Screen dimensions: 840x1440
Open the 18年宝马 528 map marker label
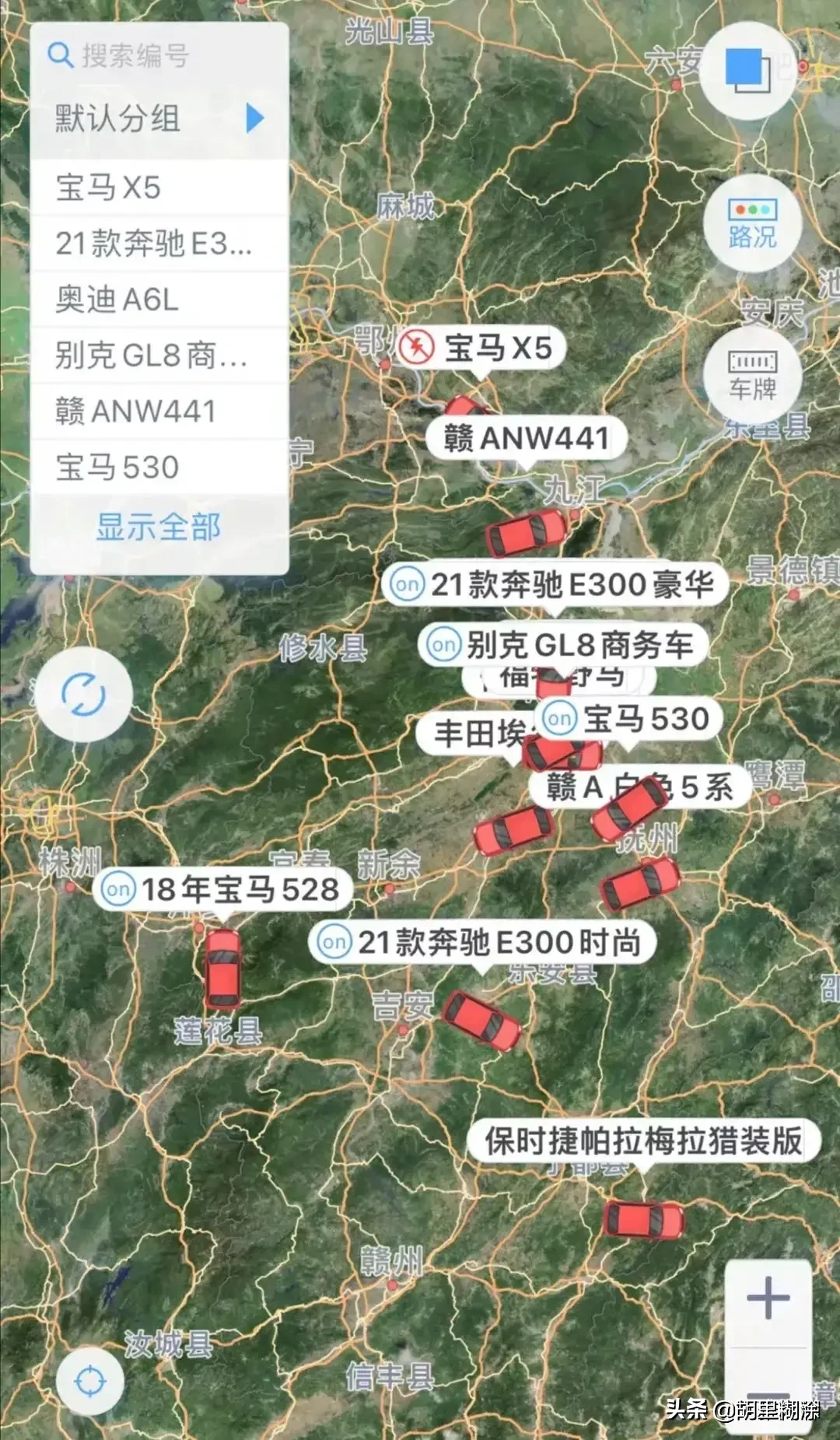[x=223, y=889]
